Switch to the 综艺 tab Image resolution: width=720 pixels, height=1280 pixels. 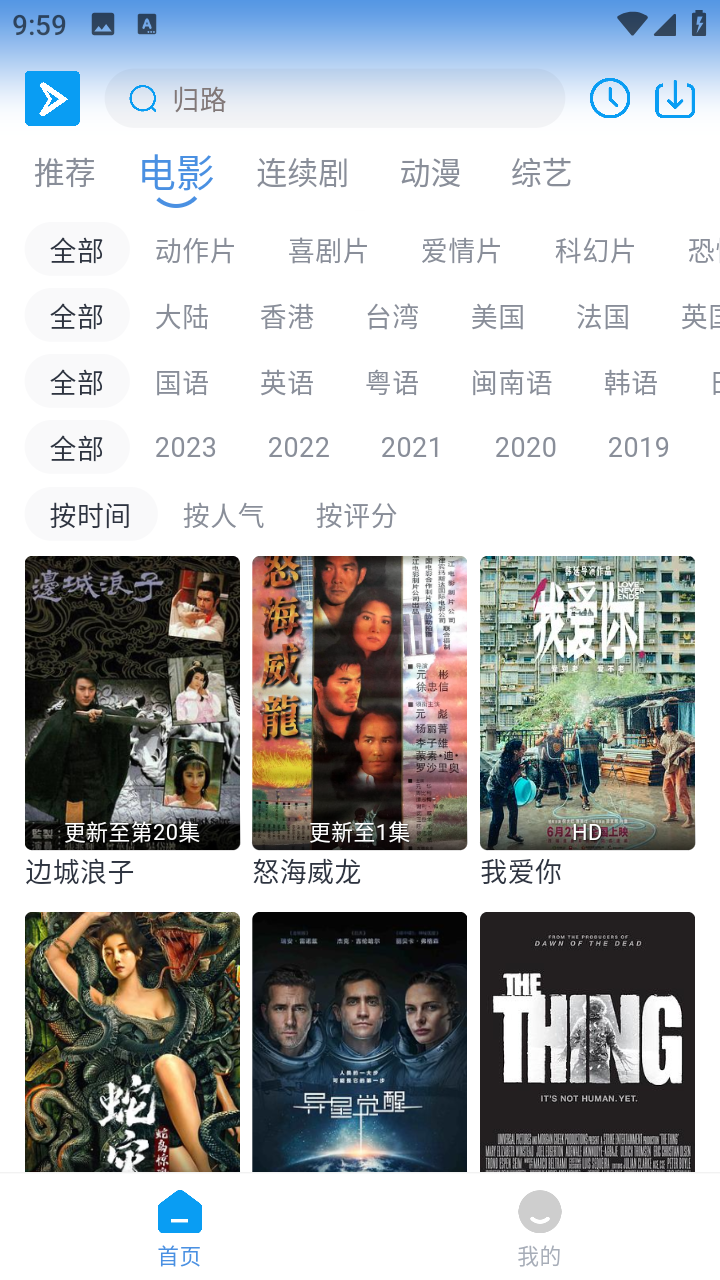(541, 173)
